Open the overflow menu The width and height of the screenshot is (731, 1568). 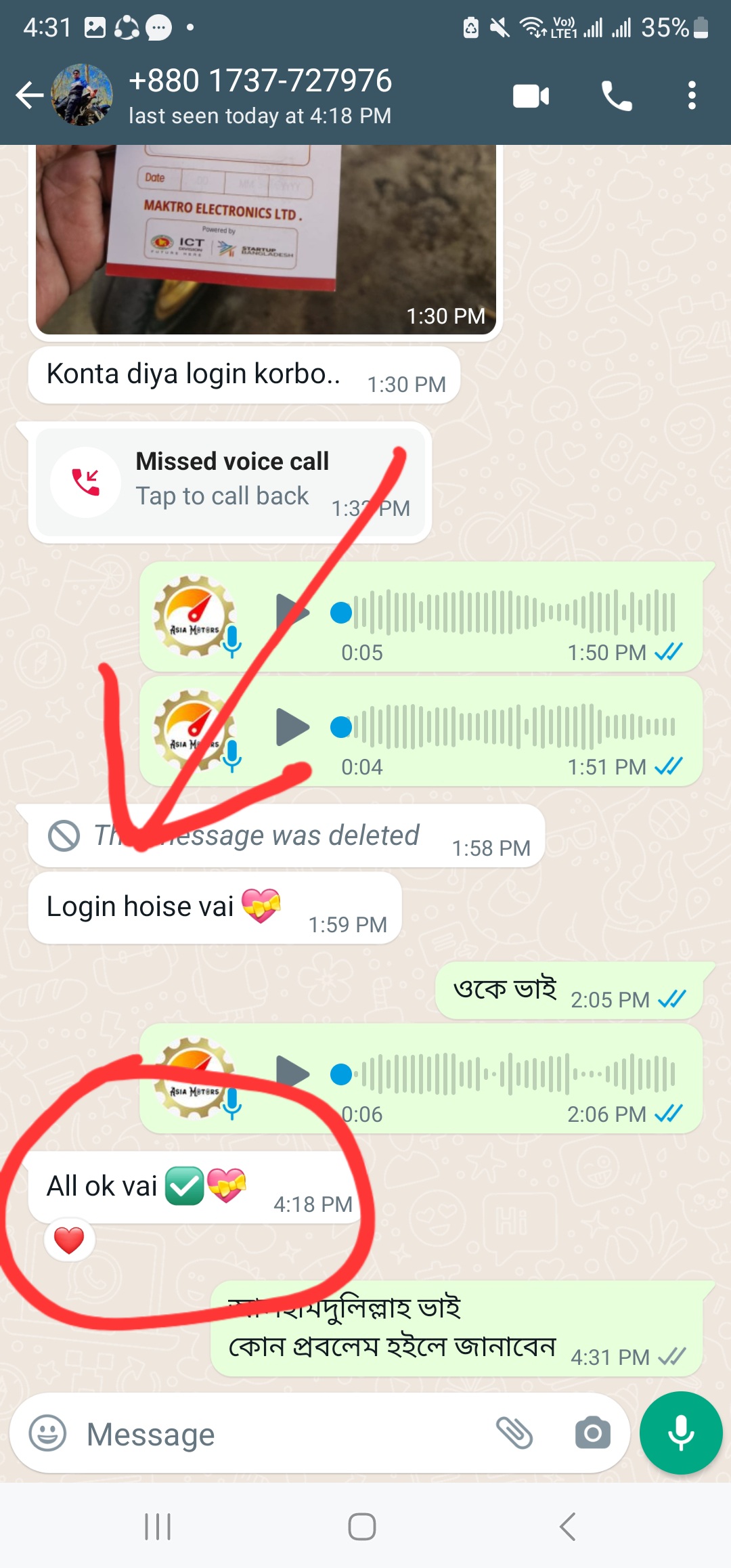[x=691, y=95]
